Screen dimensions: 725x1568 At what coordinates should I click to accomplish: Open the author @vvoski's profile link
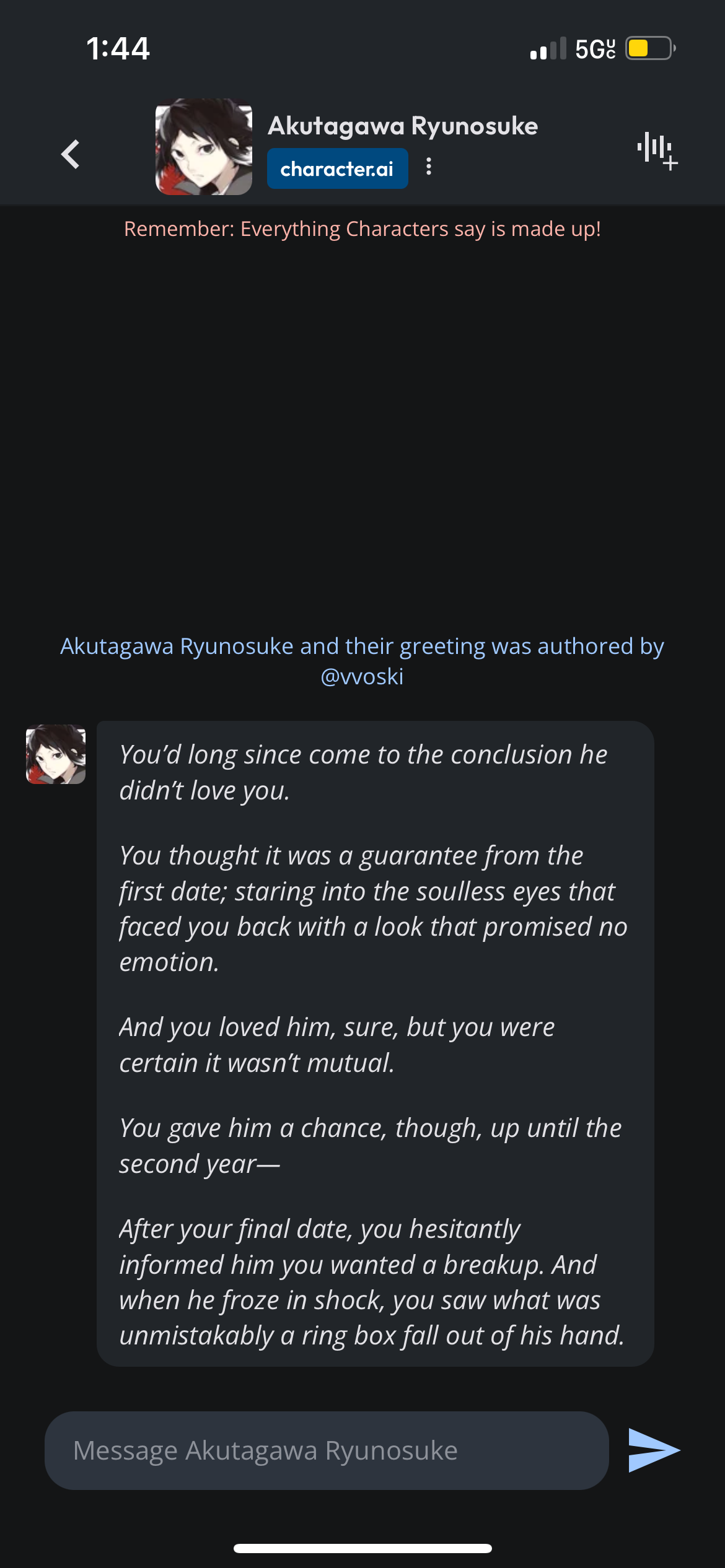tap(362, 676)
